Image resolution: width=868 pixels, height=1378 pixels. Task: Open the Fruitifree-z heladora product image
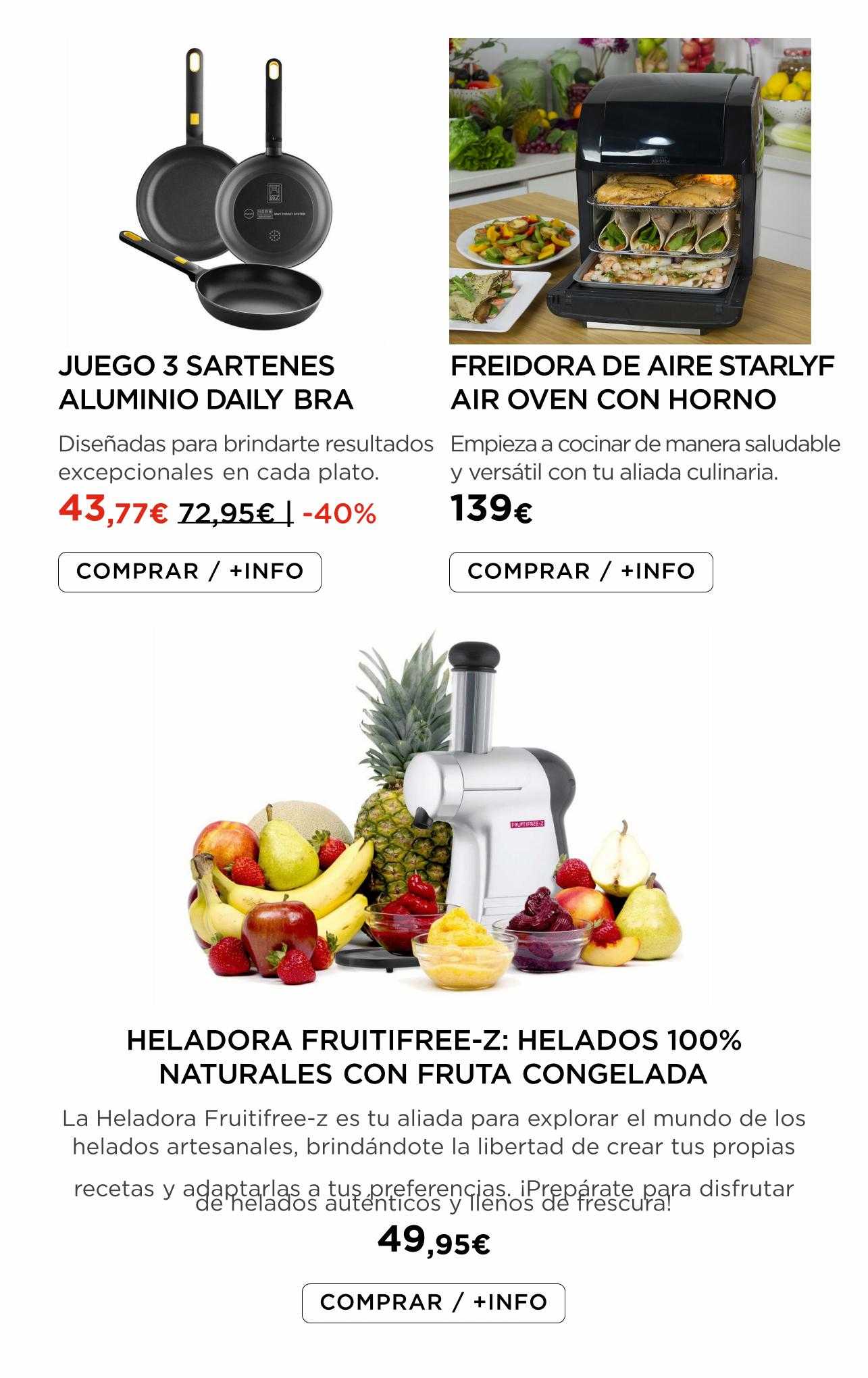432,814
